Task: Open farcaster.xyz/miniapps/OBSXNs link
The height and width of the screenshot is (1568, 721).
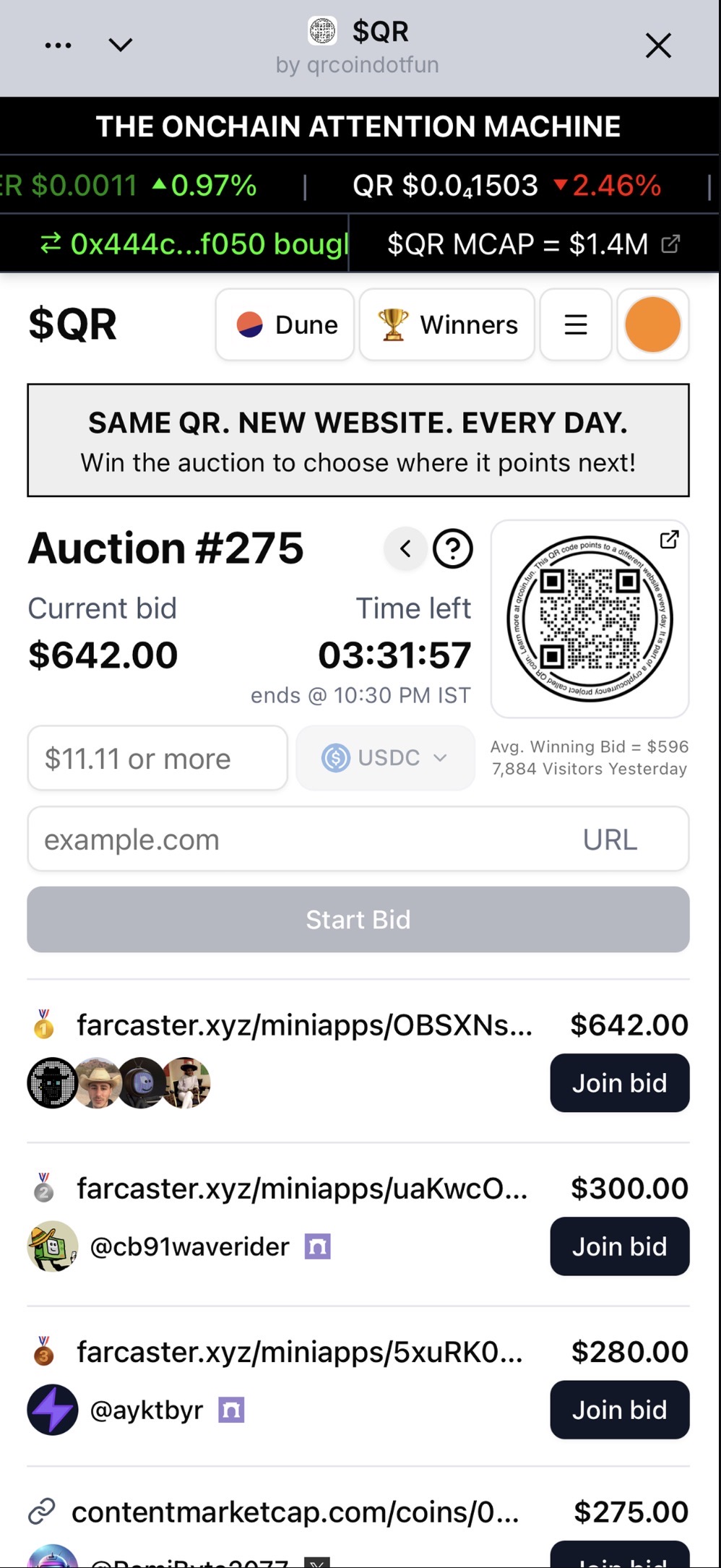Action: coord(304,1025)
